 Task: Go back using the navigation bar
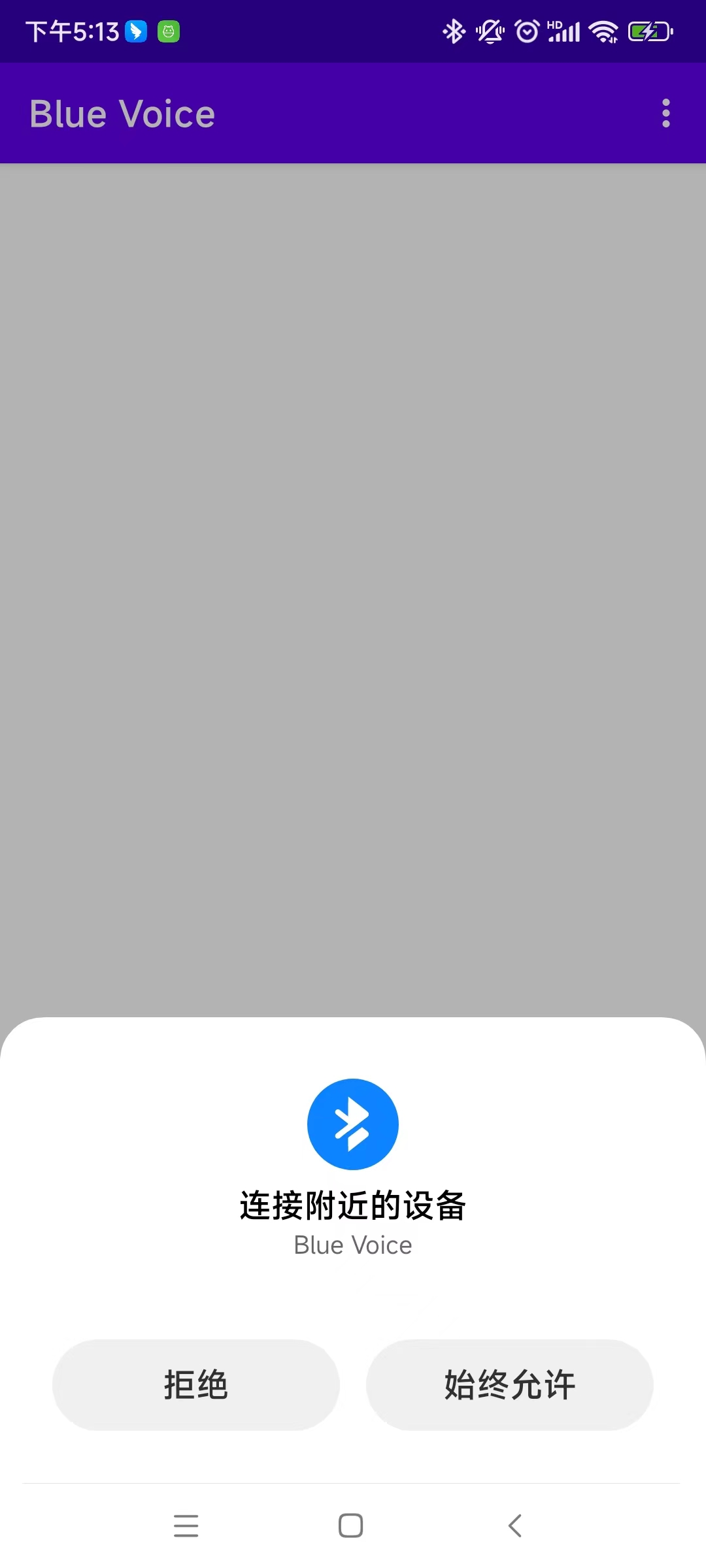[515, 1526]
